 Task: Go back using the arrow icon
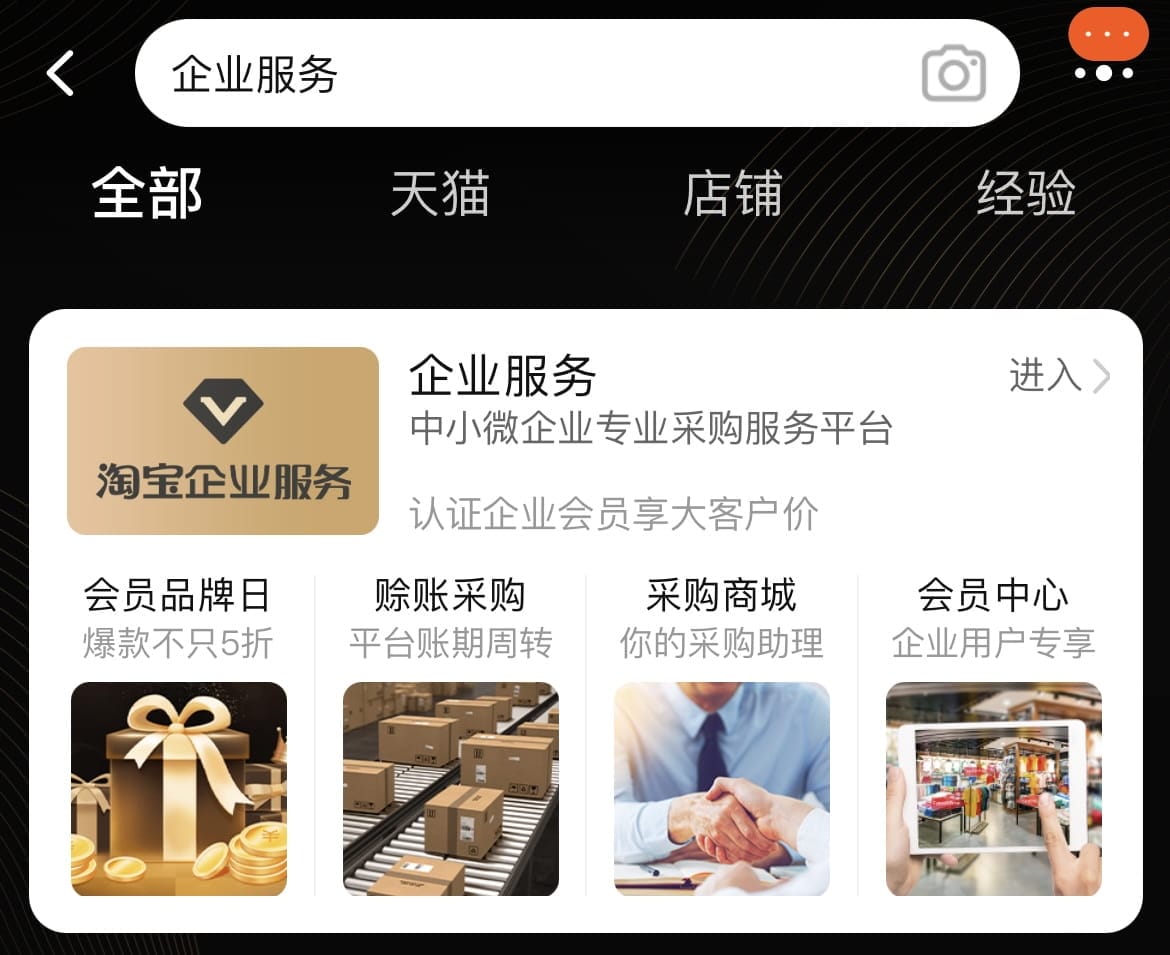coord(60,74)
